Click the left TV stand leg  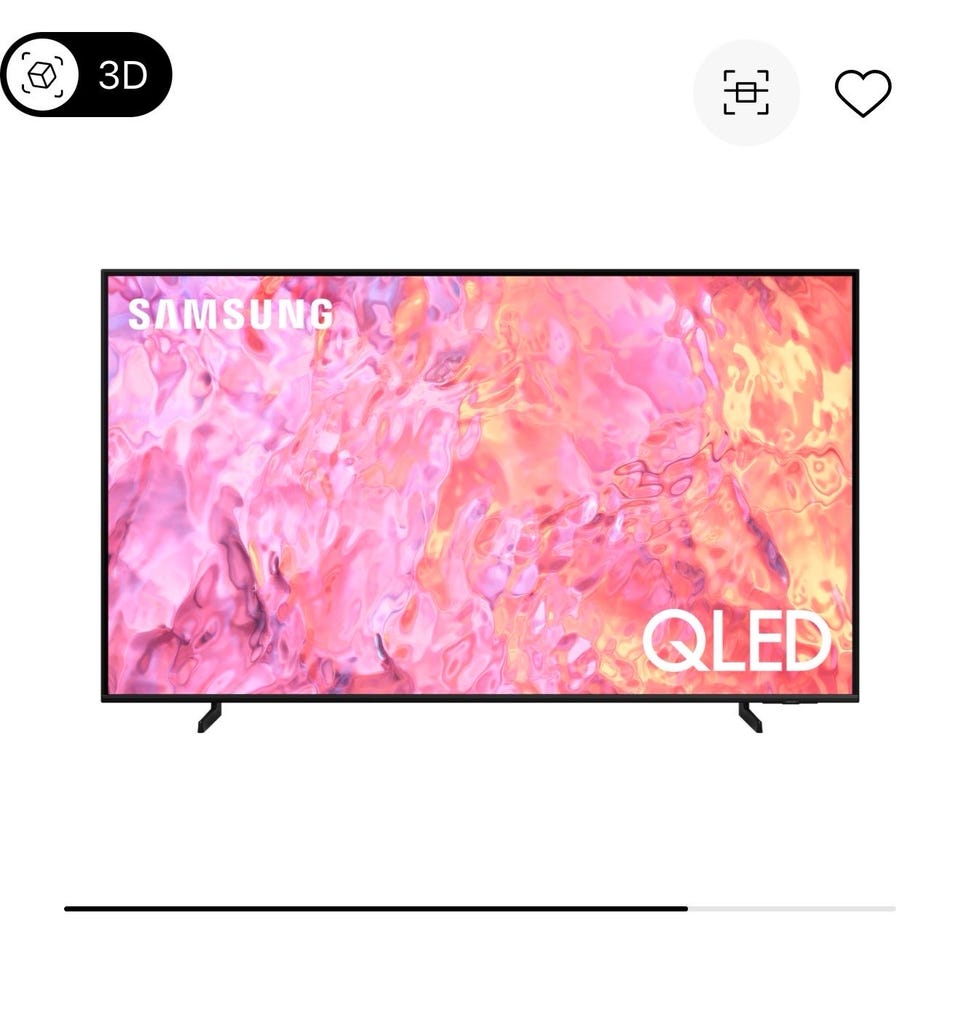210,715
